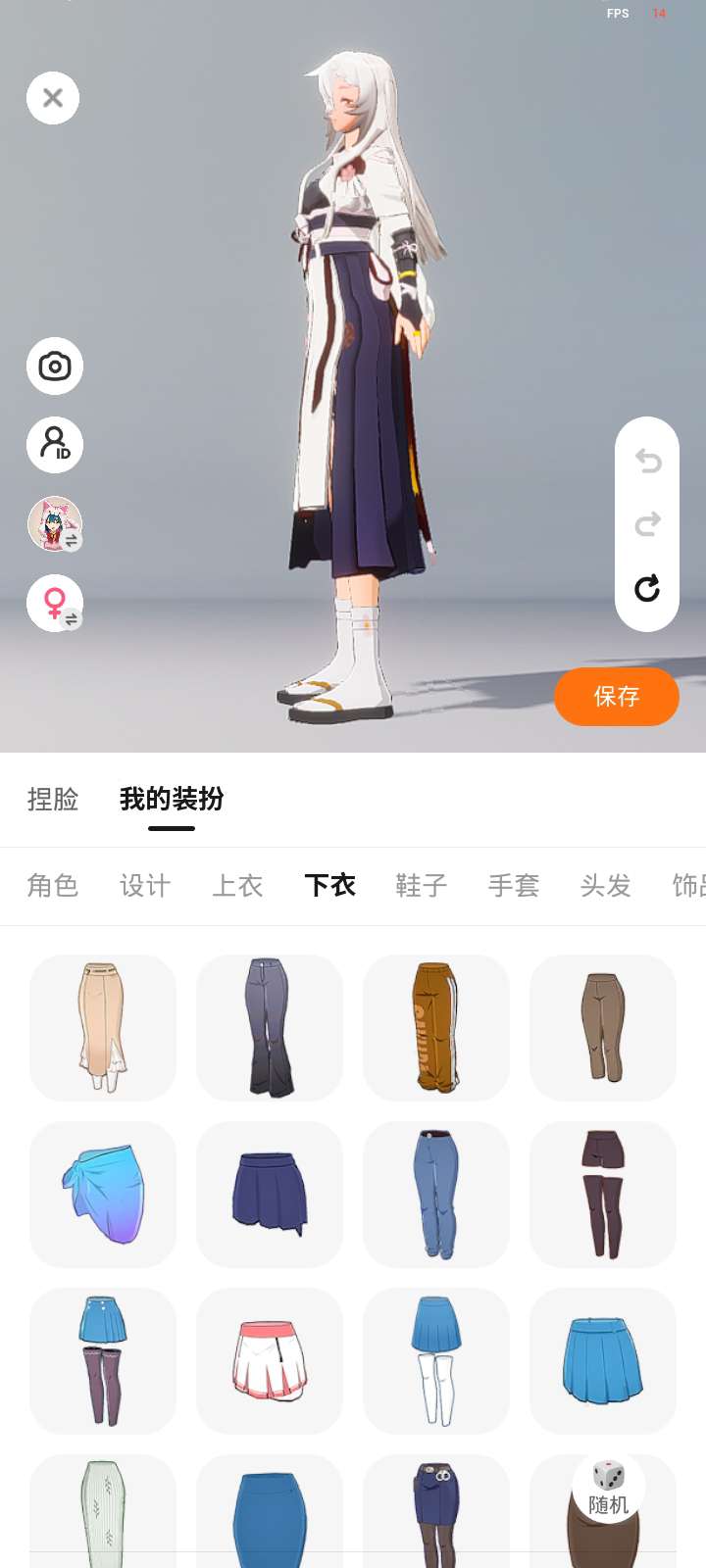706x1568 pixels.
Task: Choose the white skirt with pink waistband
Action: [x=270, y=1361]
